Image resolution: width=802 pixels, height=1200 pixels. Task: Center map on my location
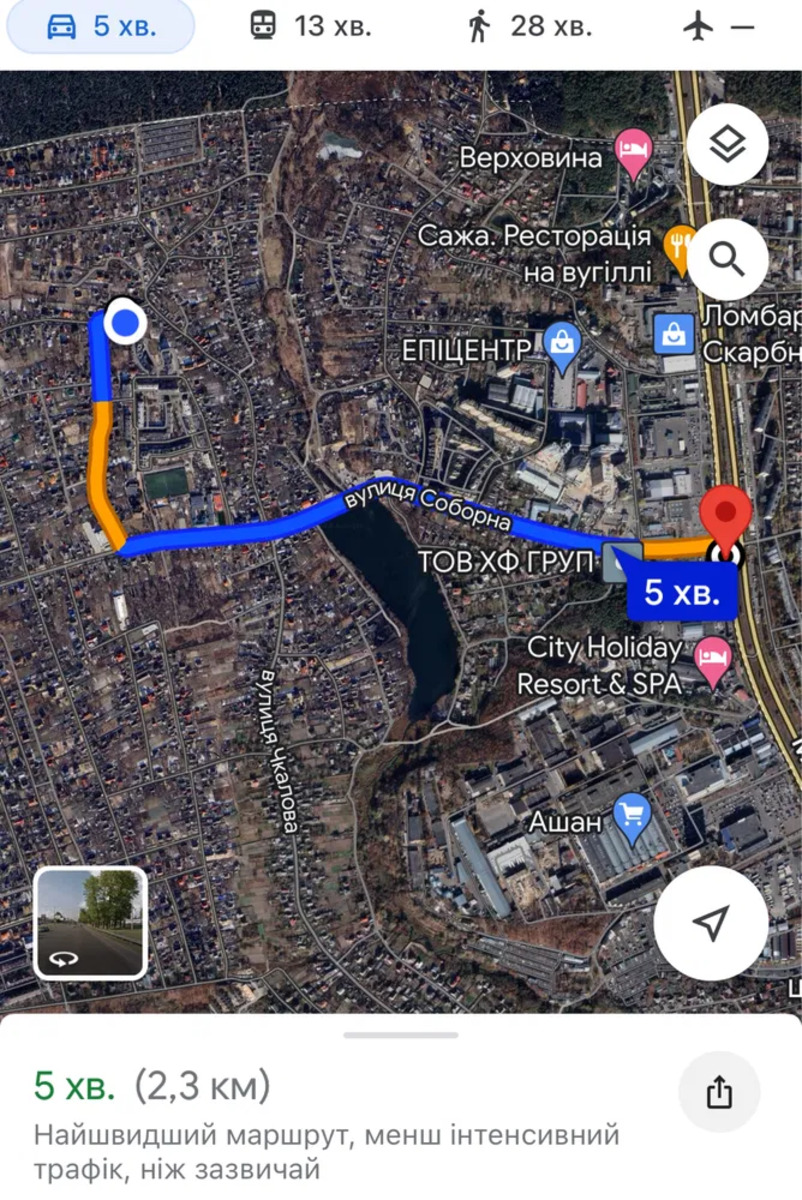pyautogui.click(x=711, y=924)
